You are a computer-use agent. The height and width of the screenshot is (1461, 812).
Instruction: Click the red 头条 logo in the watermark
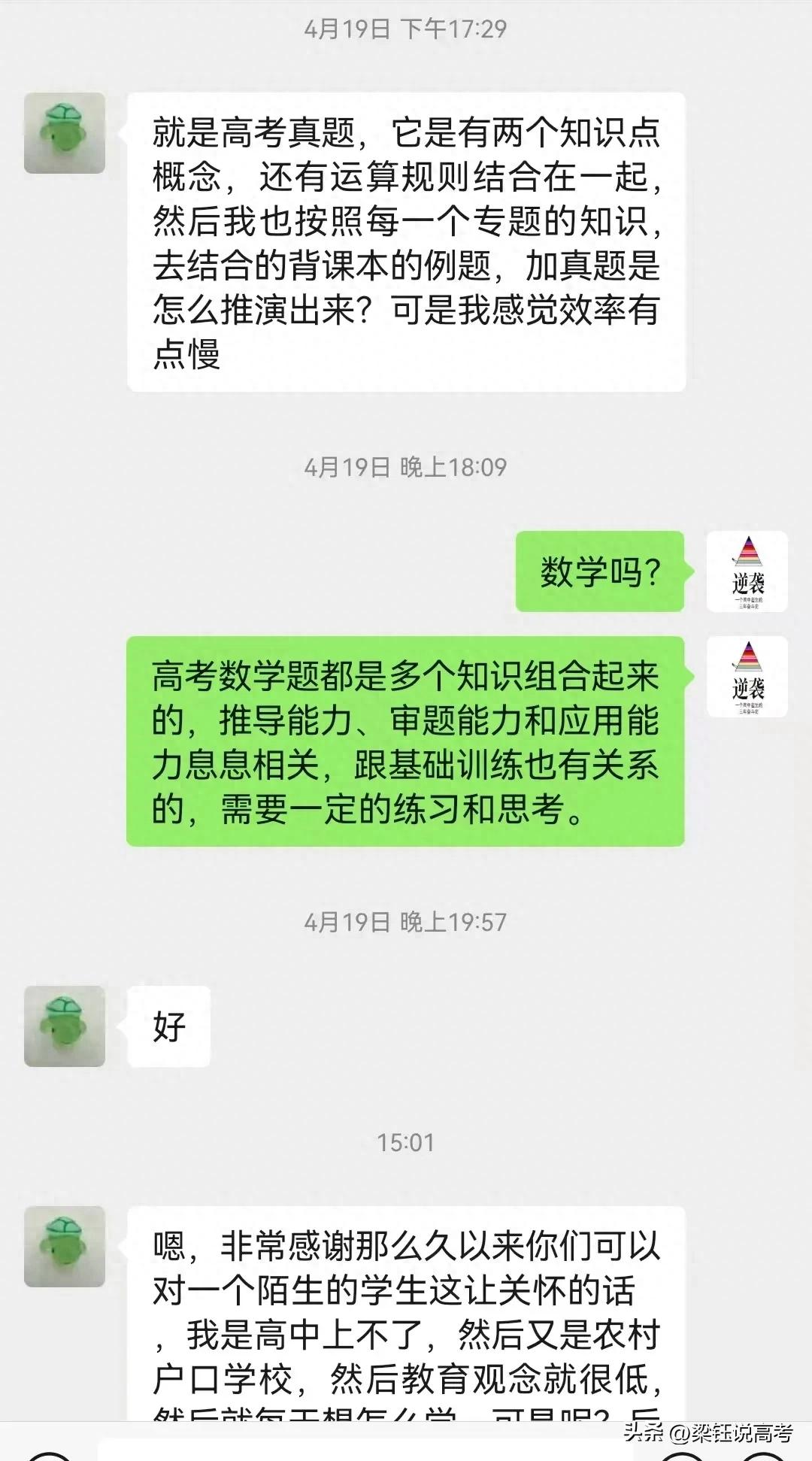(643, 1432)
